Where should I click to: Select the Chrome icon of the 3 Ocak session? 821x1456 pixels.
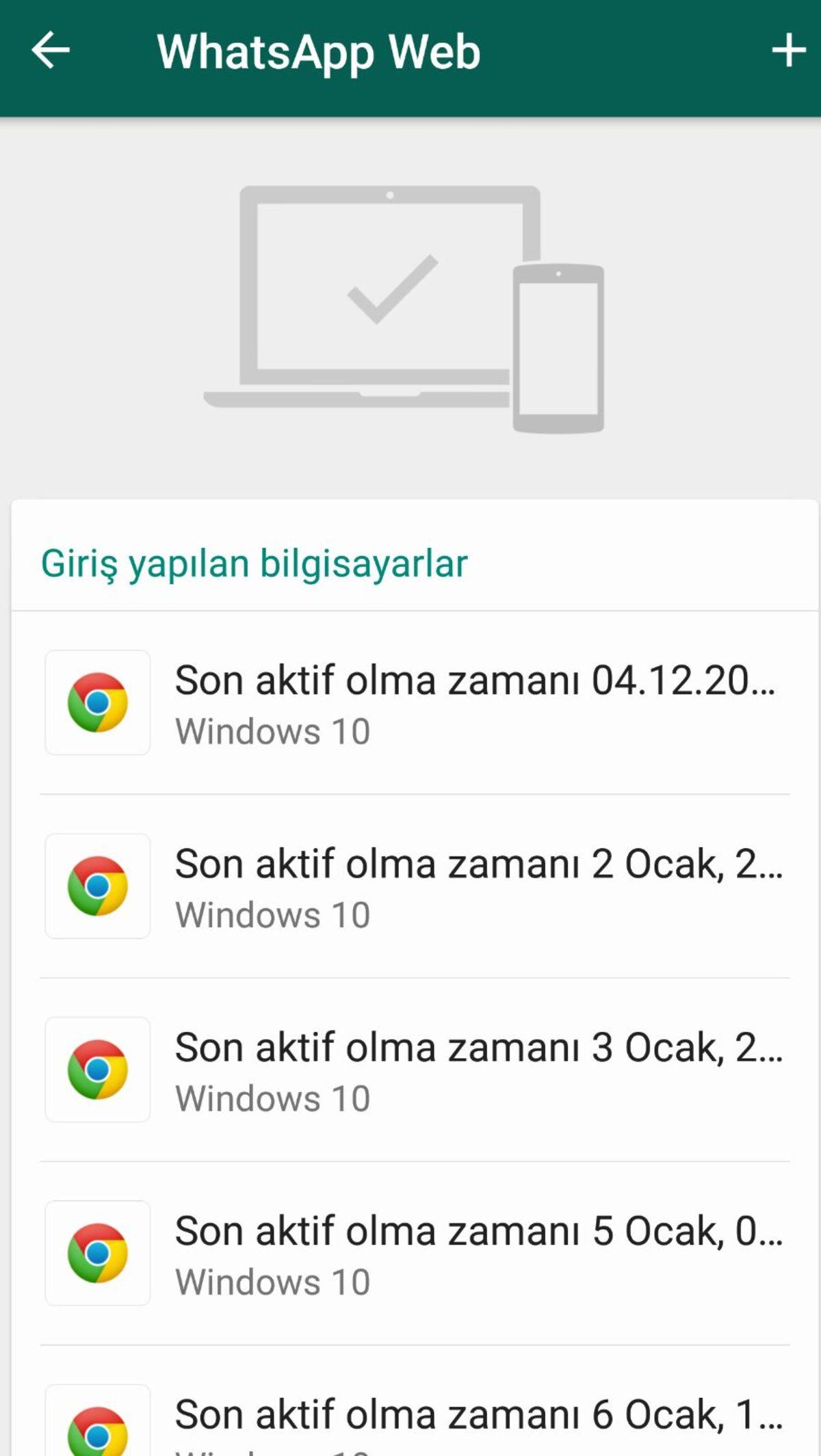click(x=97, y=1070)
